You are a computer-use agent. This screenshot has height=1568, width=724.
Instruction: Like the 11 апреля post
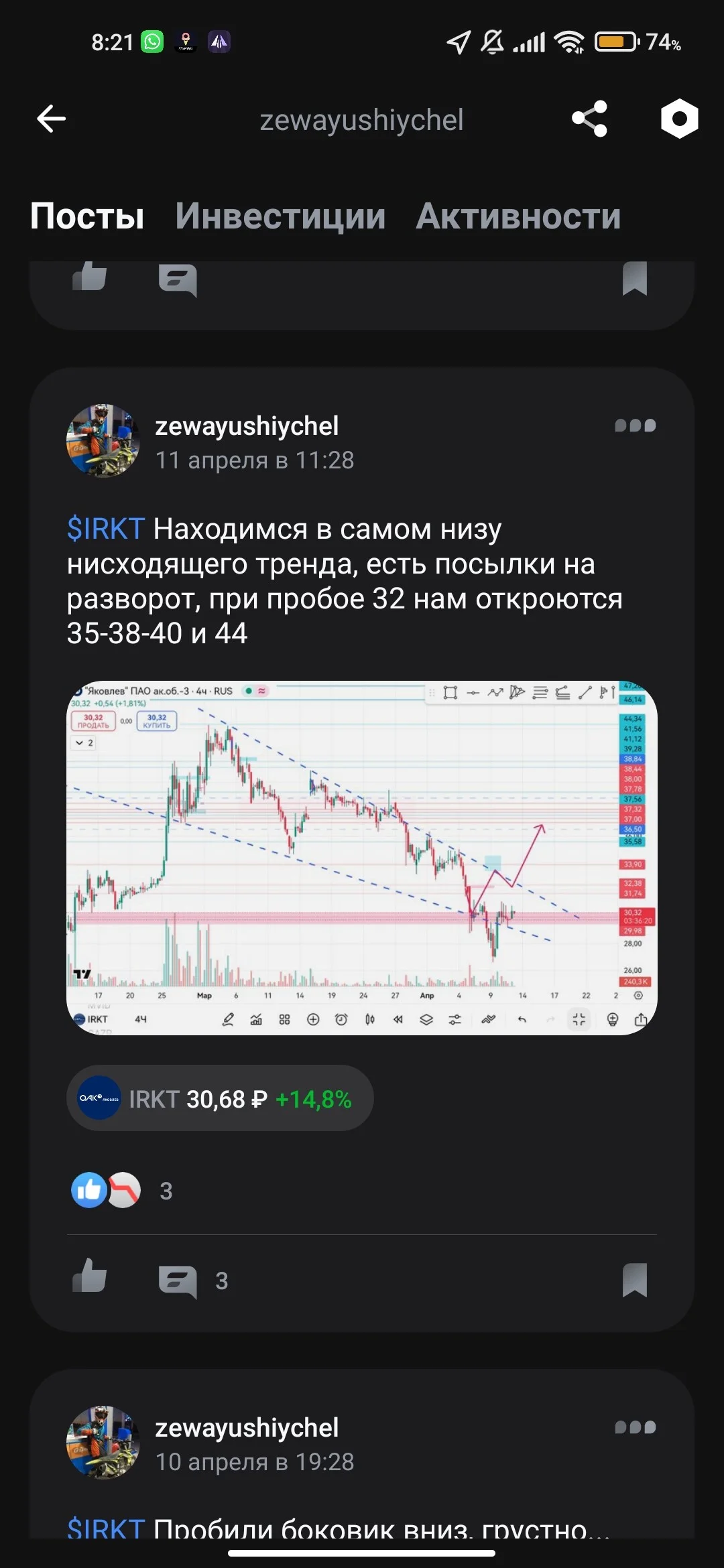[x=90, y=1275]
